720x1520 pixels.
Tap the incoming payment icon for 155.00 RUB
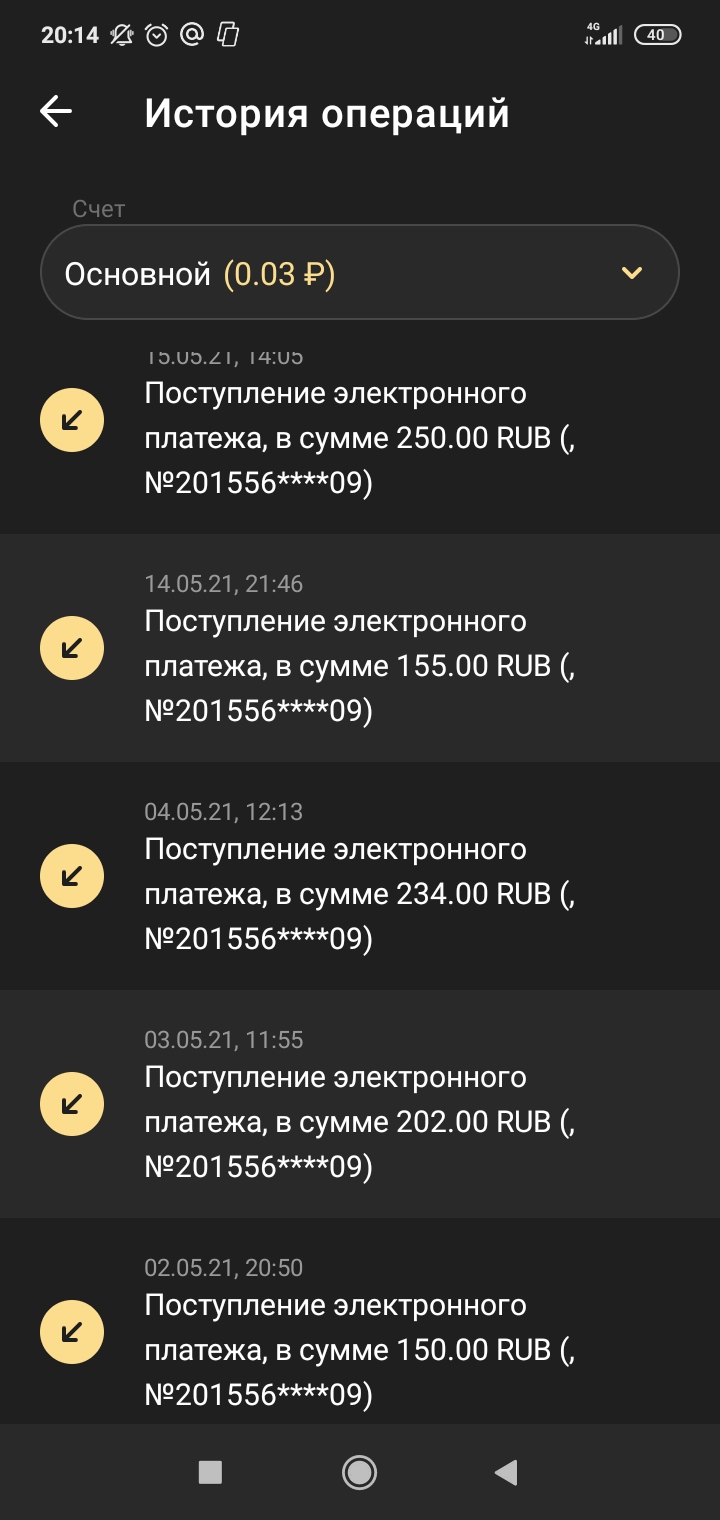click(71, 647)
